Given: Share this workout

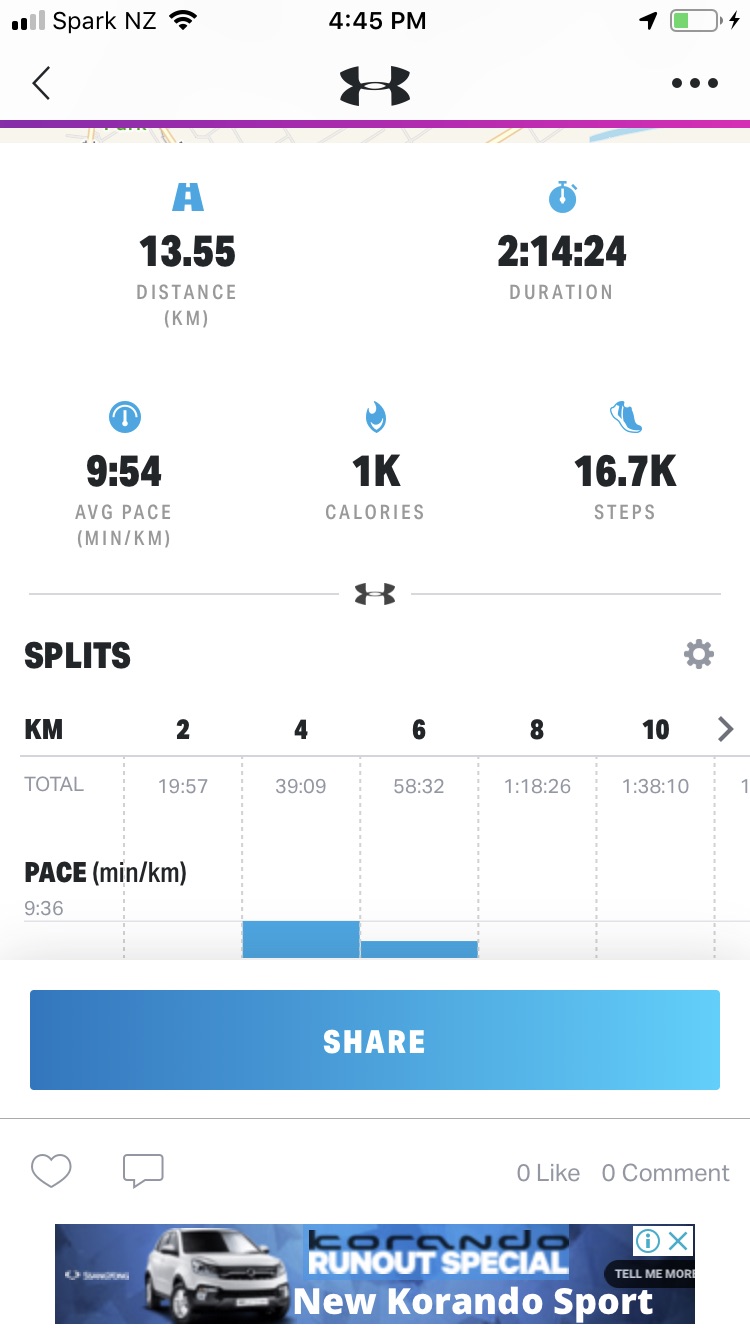Looking at the screenshot, I should click(x=375, y=1040).
